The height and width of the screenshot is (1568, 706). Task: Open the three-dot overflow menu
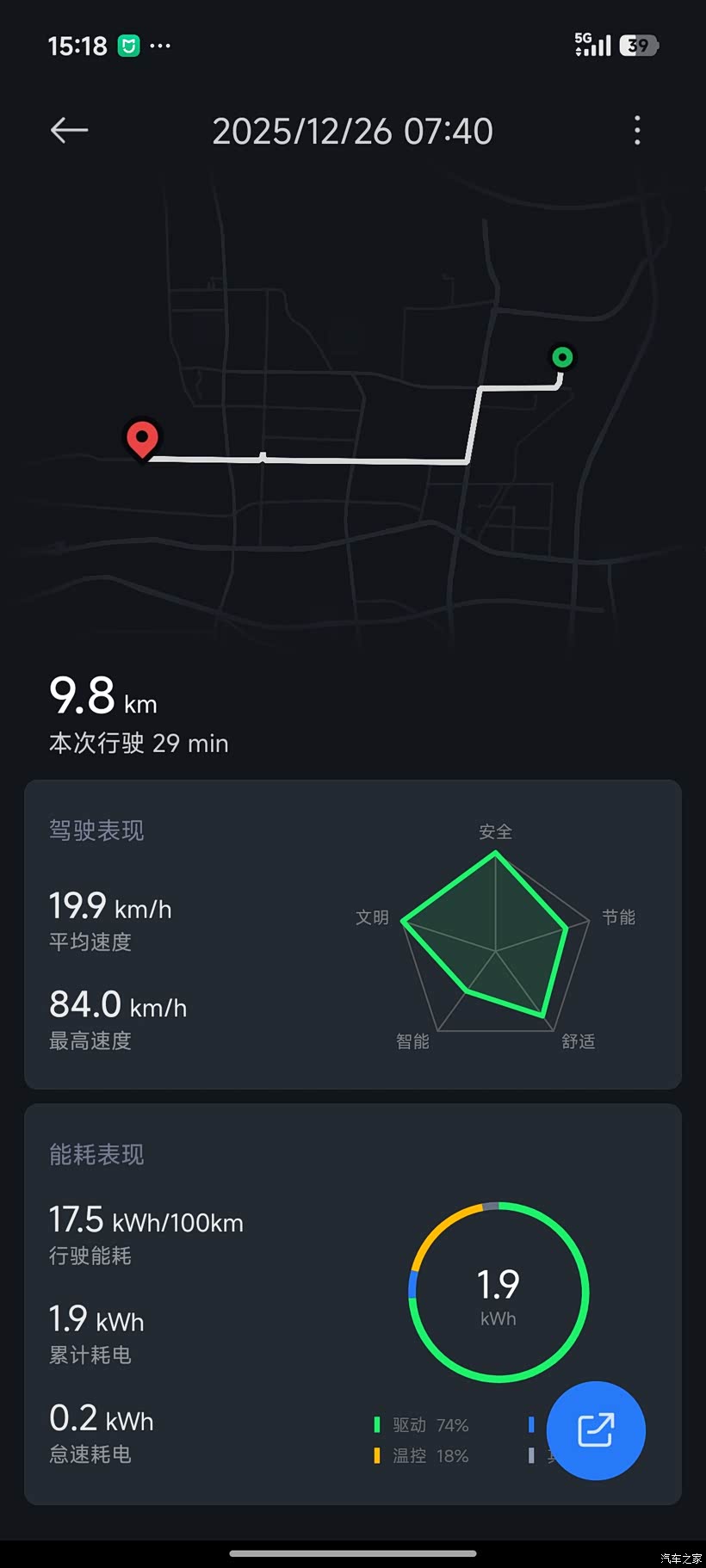coord(637,130)
